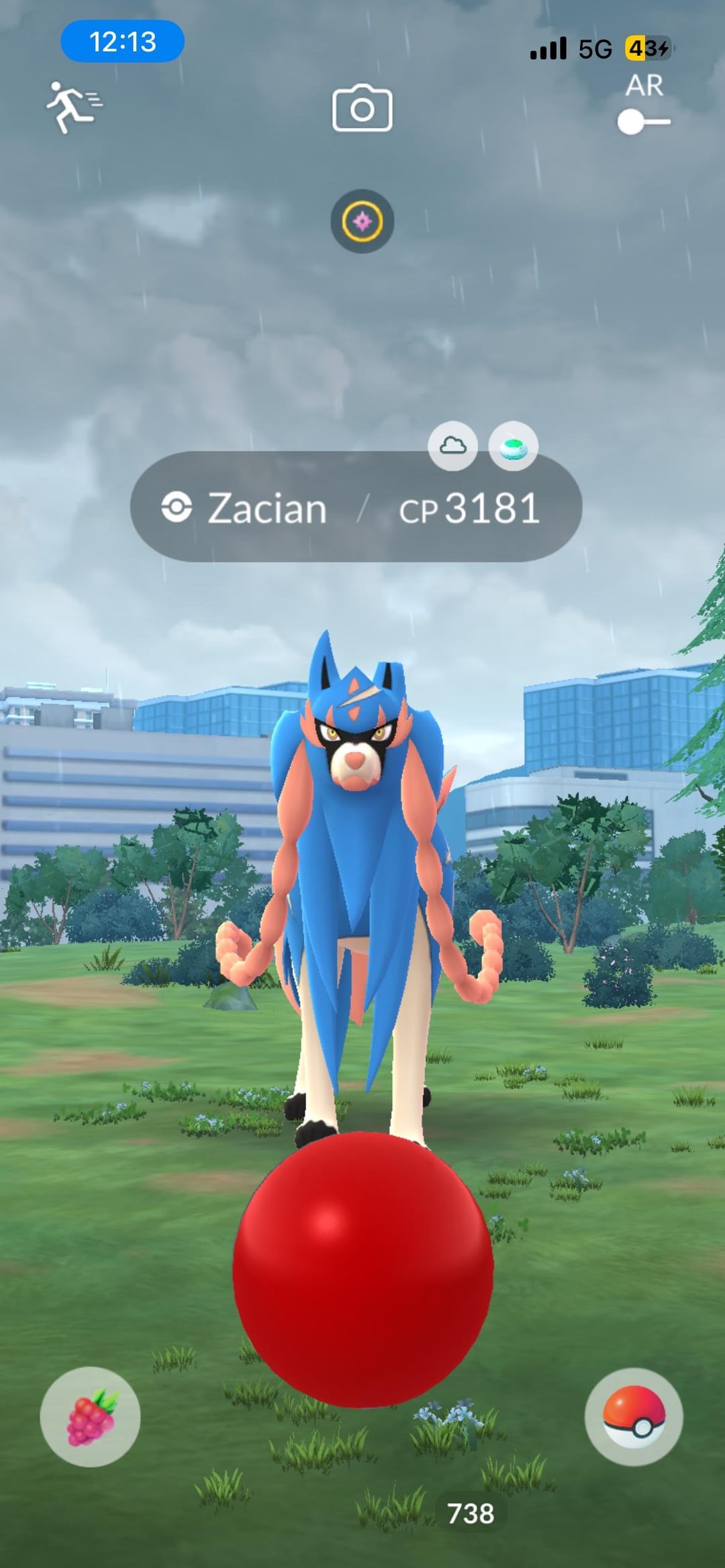Screen dimensions: 725x1568
Task: Toggle the AR mode switch
Action: 643,122
